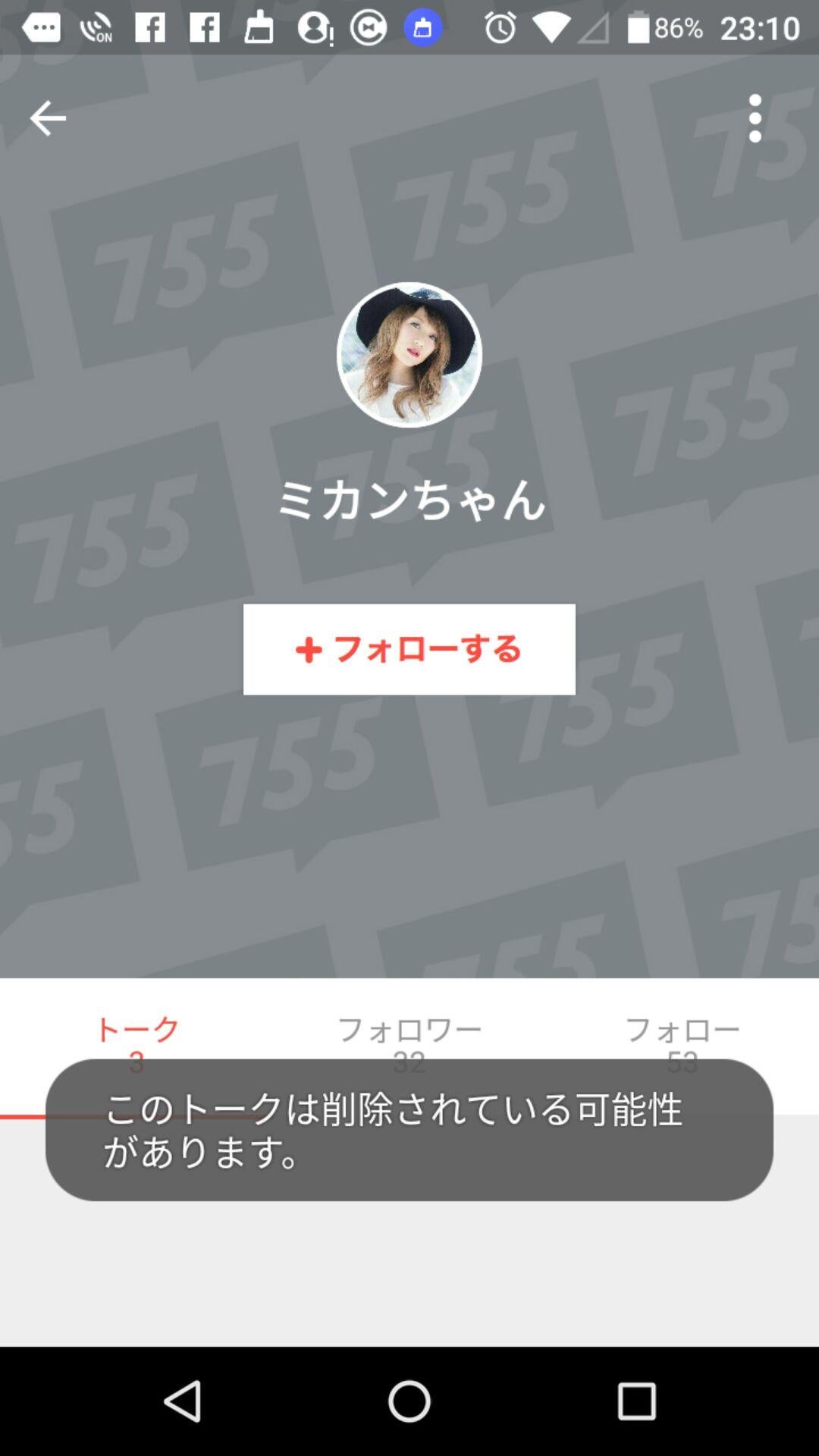Tap the フォローする follow button

409,648
